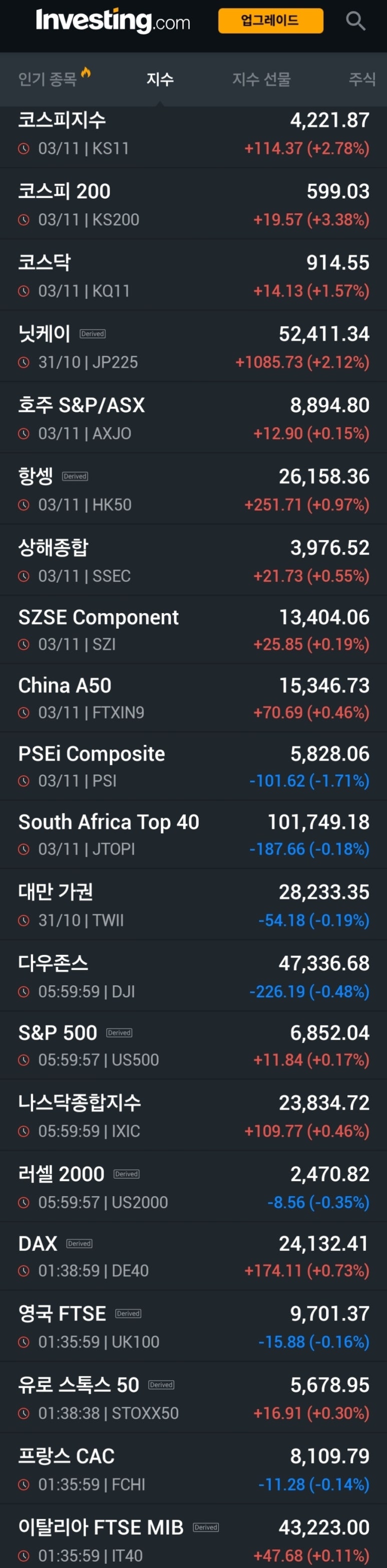Image resolution: width=387 pixels, height=1568 pixels.
Task: Open the 코스피 200 index details
Action: tap(193, 204)
